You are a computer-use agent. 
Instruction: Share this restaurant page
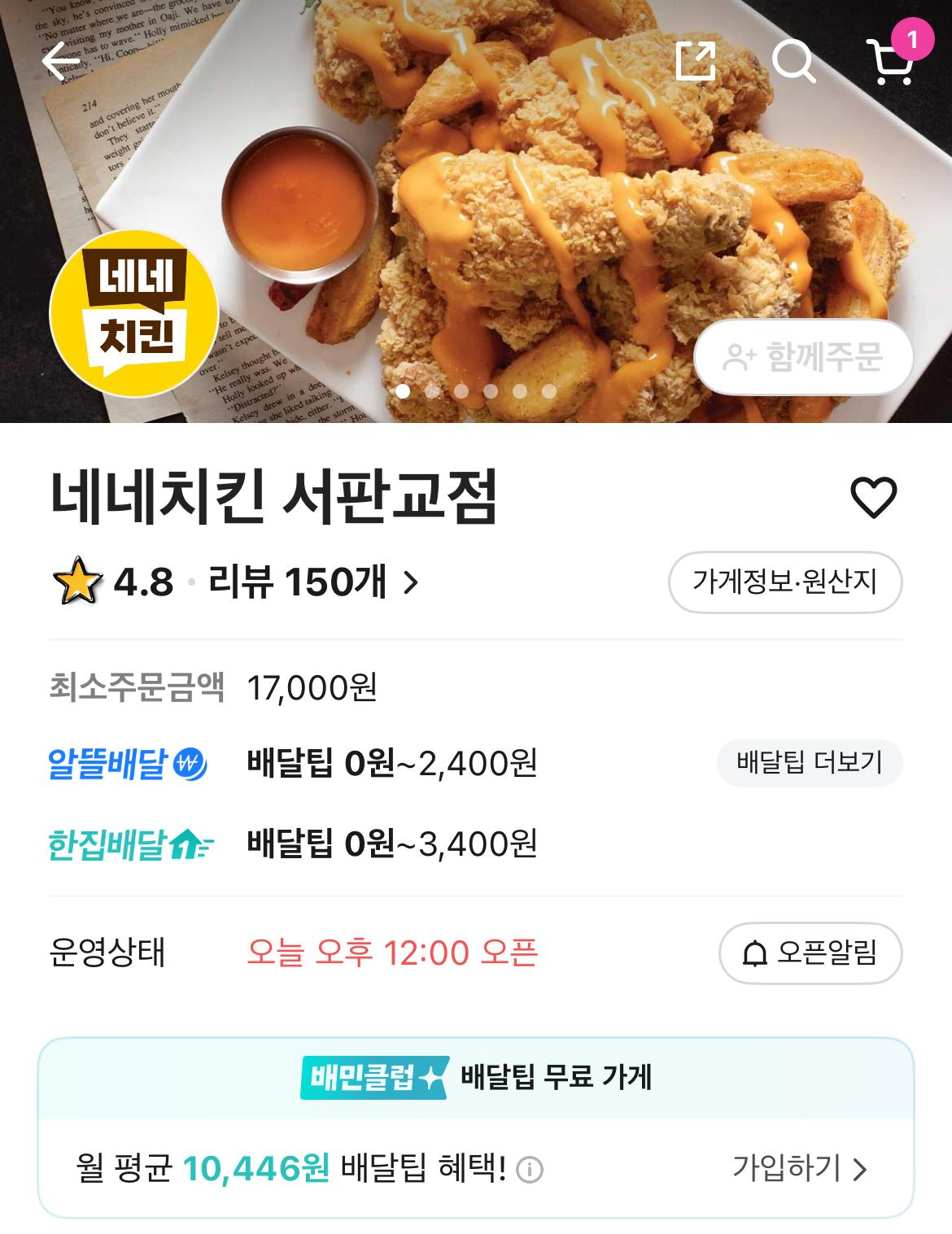pos(696,60)
